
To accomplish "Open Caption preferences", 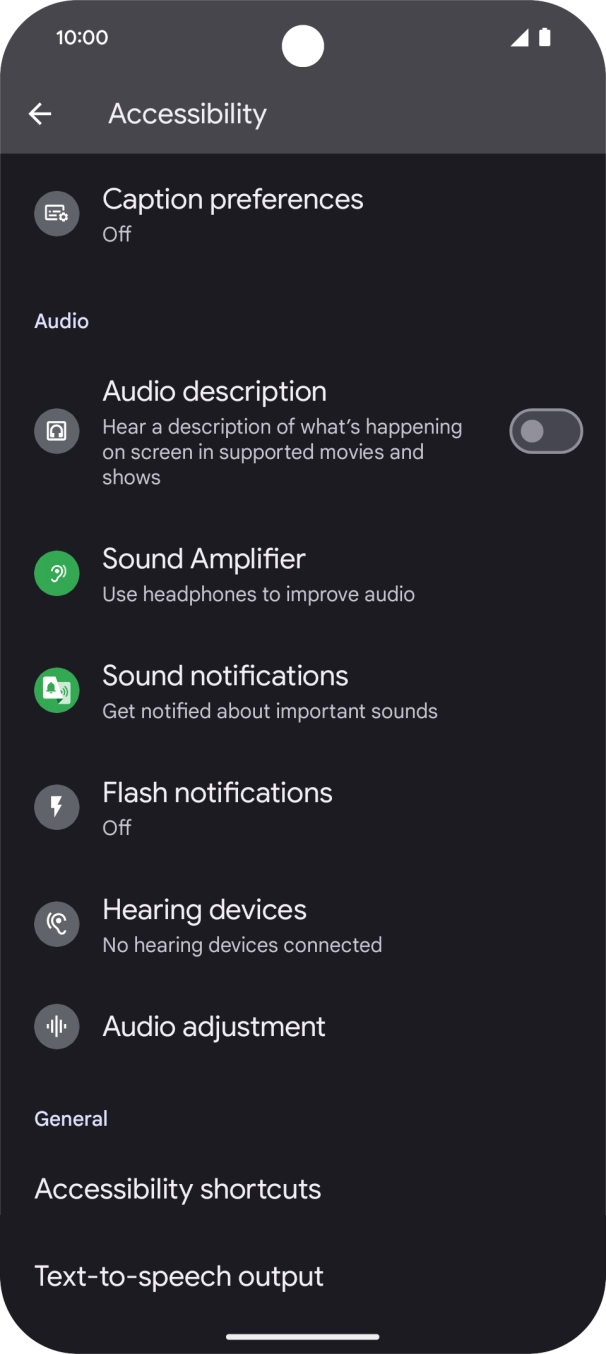I will tap(232, 214).
